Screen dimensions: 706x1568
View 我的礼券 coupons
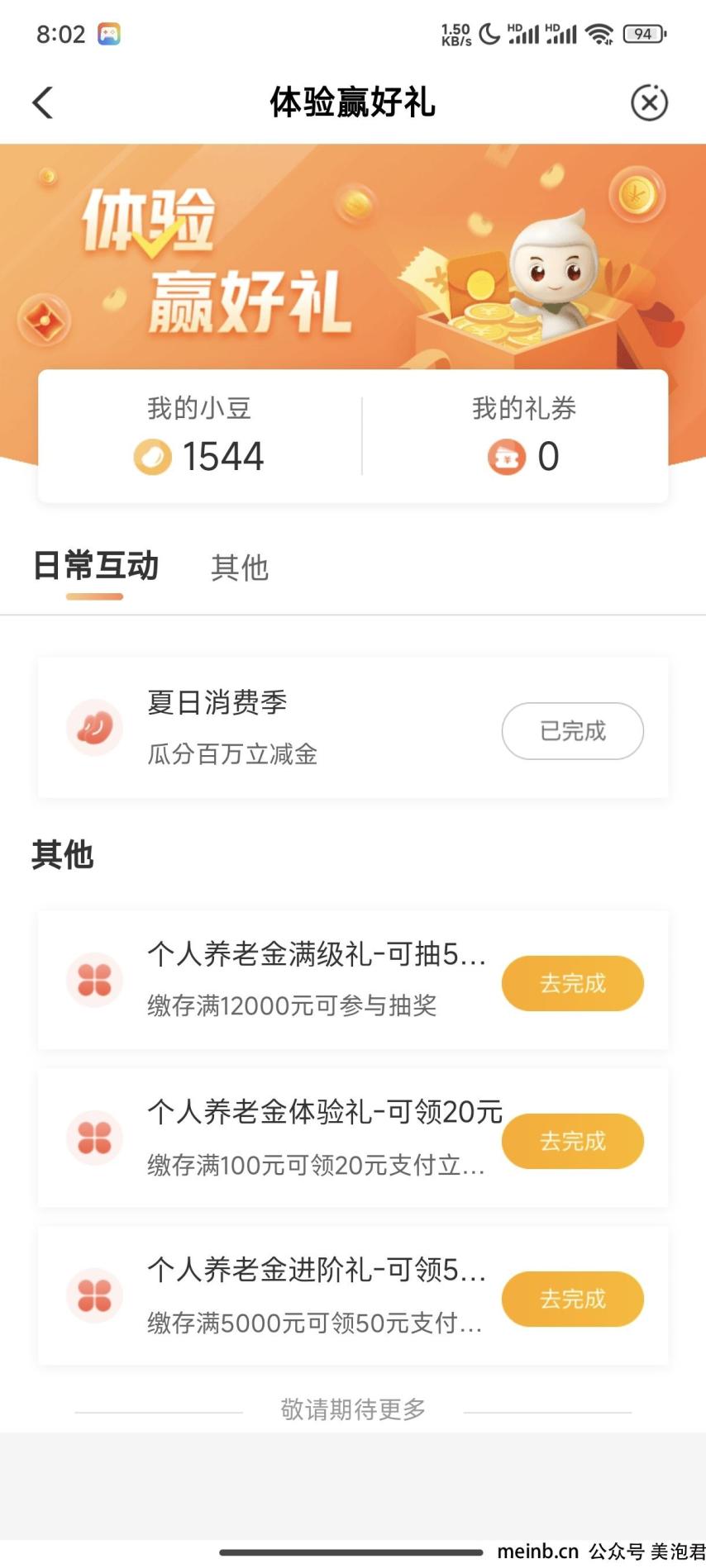(x=523, y=436)
